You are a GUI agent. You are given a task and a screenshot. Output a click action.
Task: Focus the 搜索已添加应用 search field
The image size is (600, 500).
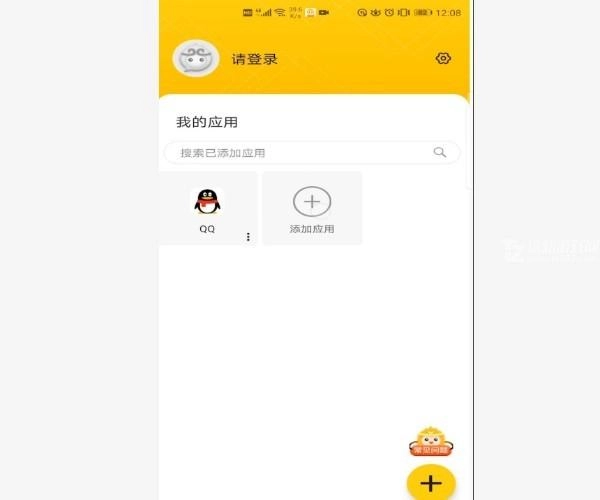tap(300, 153)
